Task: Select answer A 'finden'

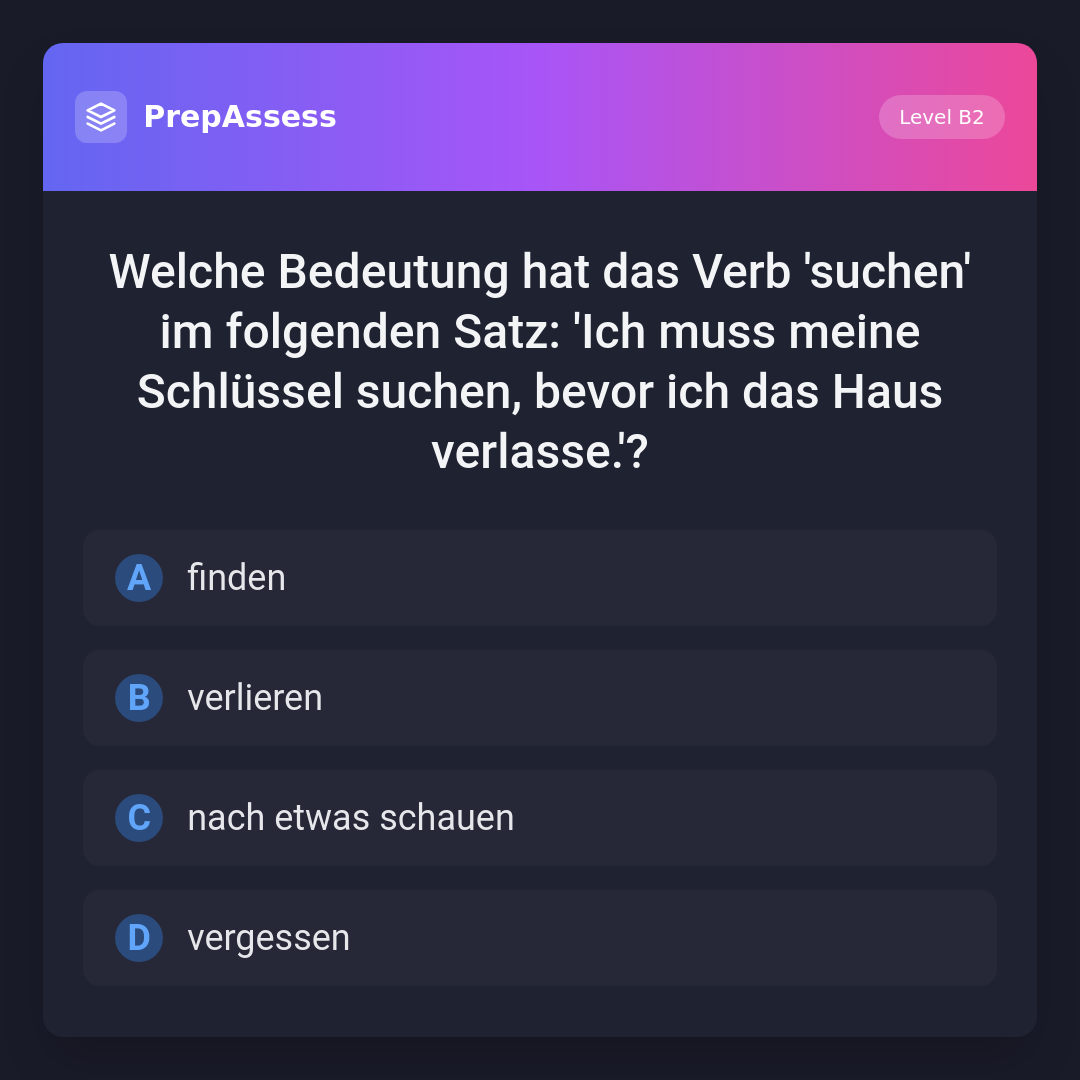Action: (x=540, y=578)
